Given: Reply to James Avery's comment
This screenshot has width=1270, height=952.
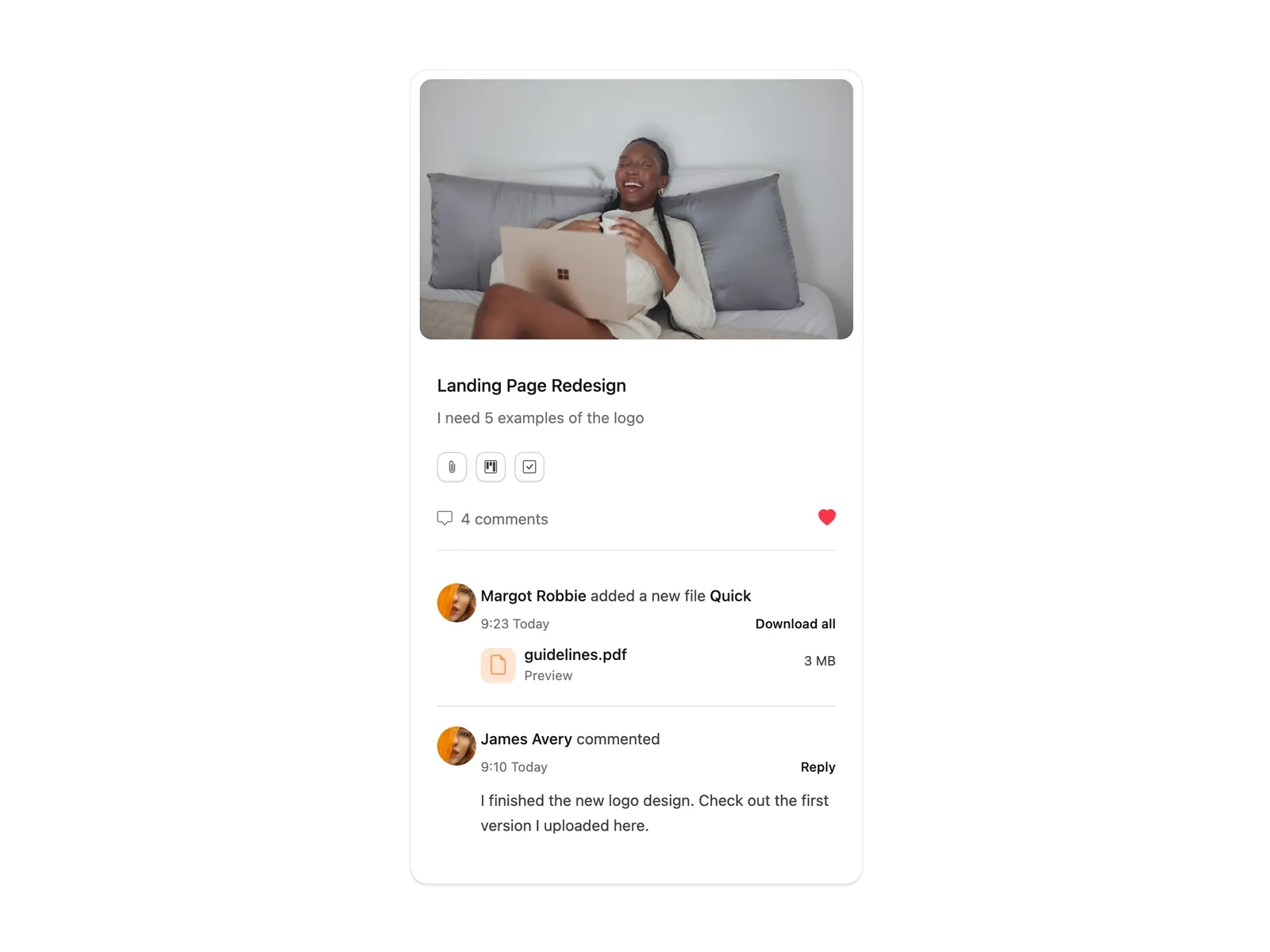Looking at the screenshot, I should [818, 767].
